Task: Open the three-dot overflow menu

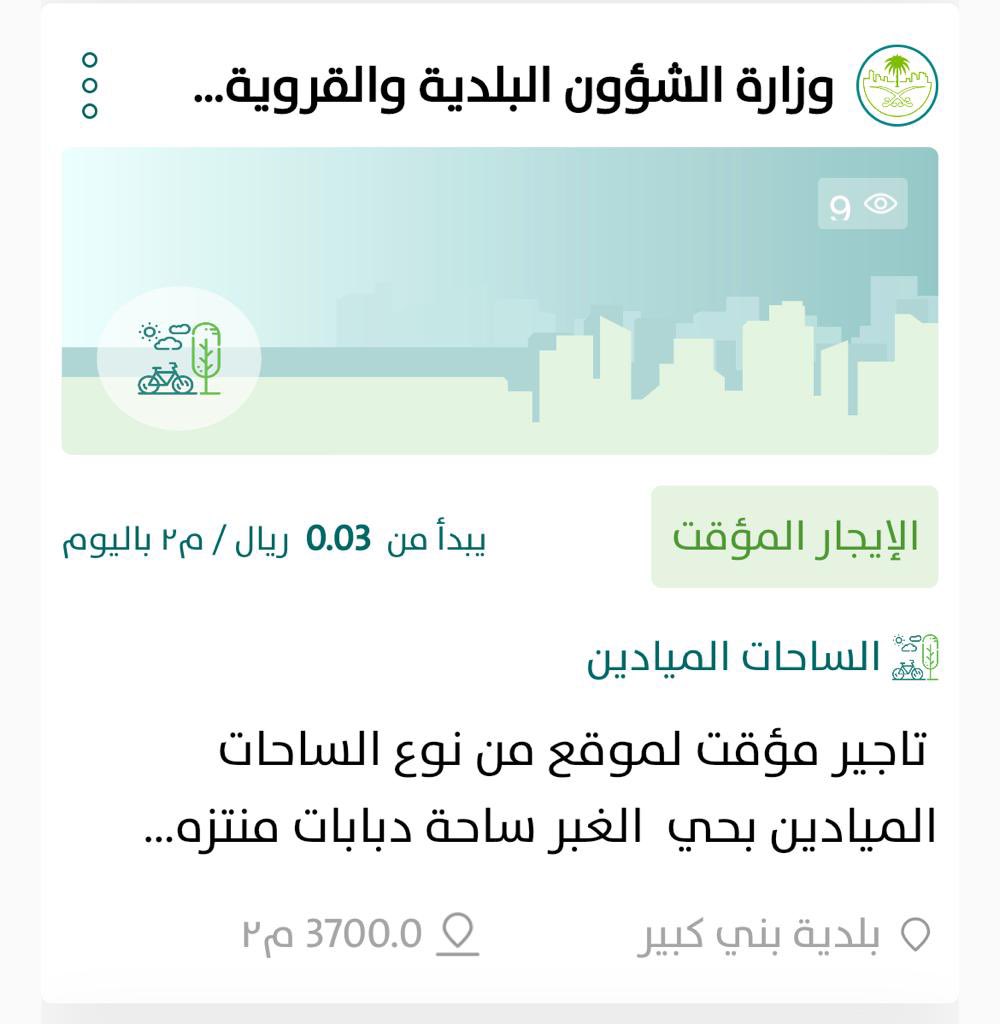Action: (90, 86)
